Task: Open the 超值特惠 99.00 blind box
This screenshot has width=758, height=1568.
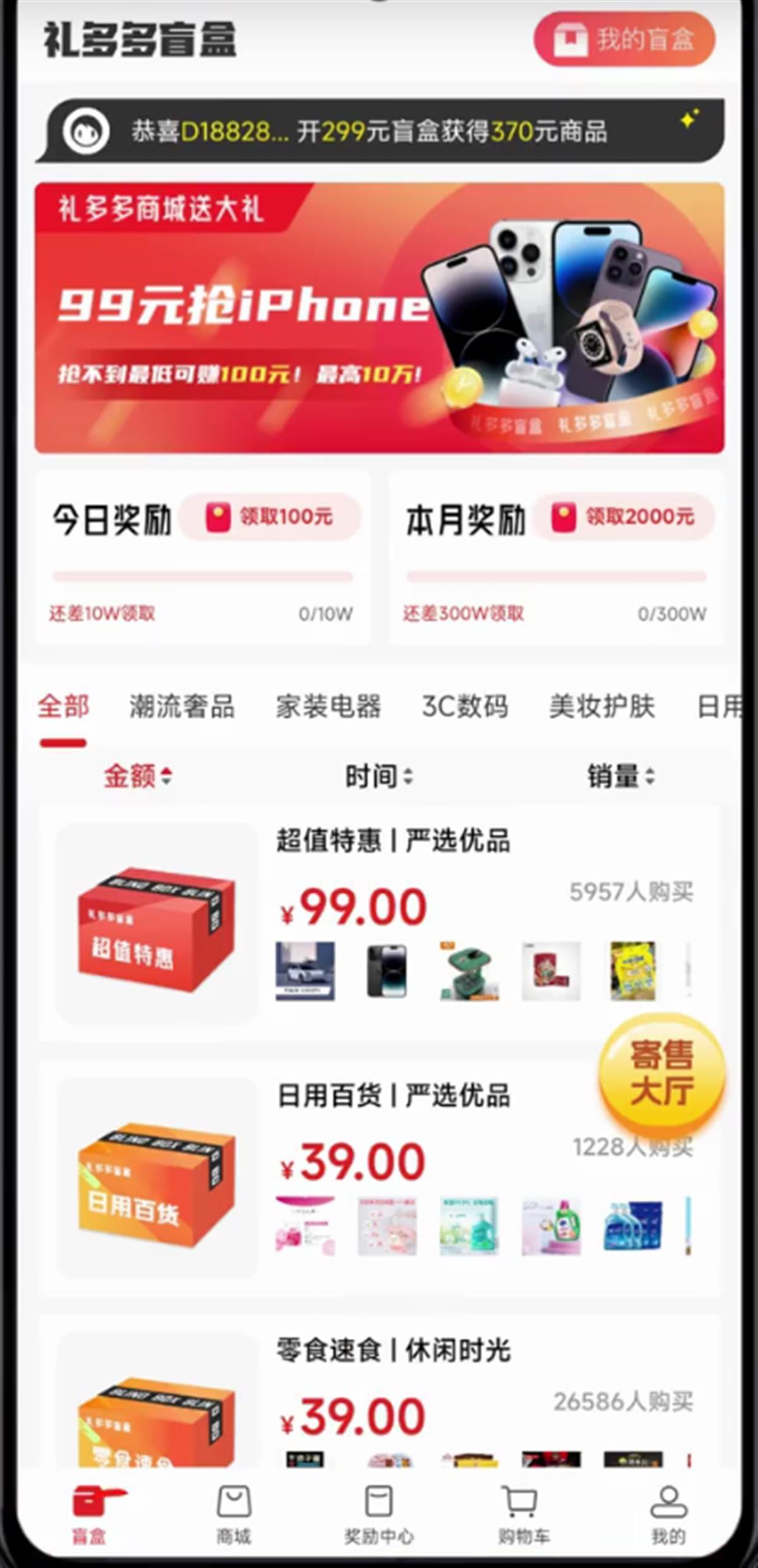Action: point(379,922)
